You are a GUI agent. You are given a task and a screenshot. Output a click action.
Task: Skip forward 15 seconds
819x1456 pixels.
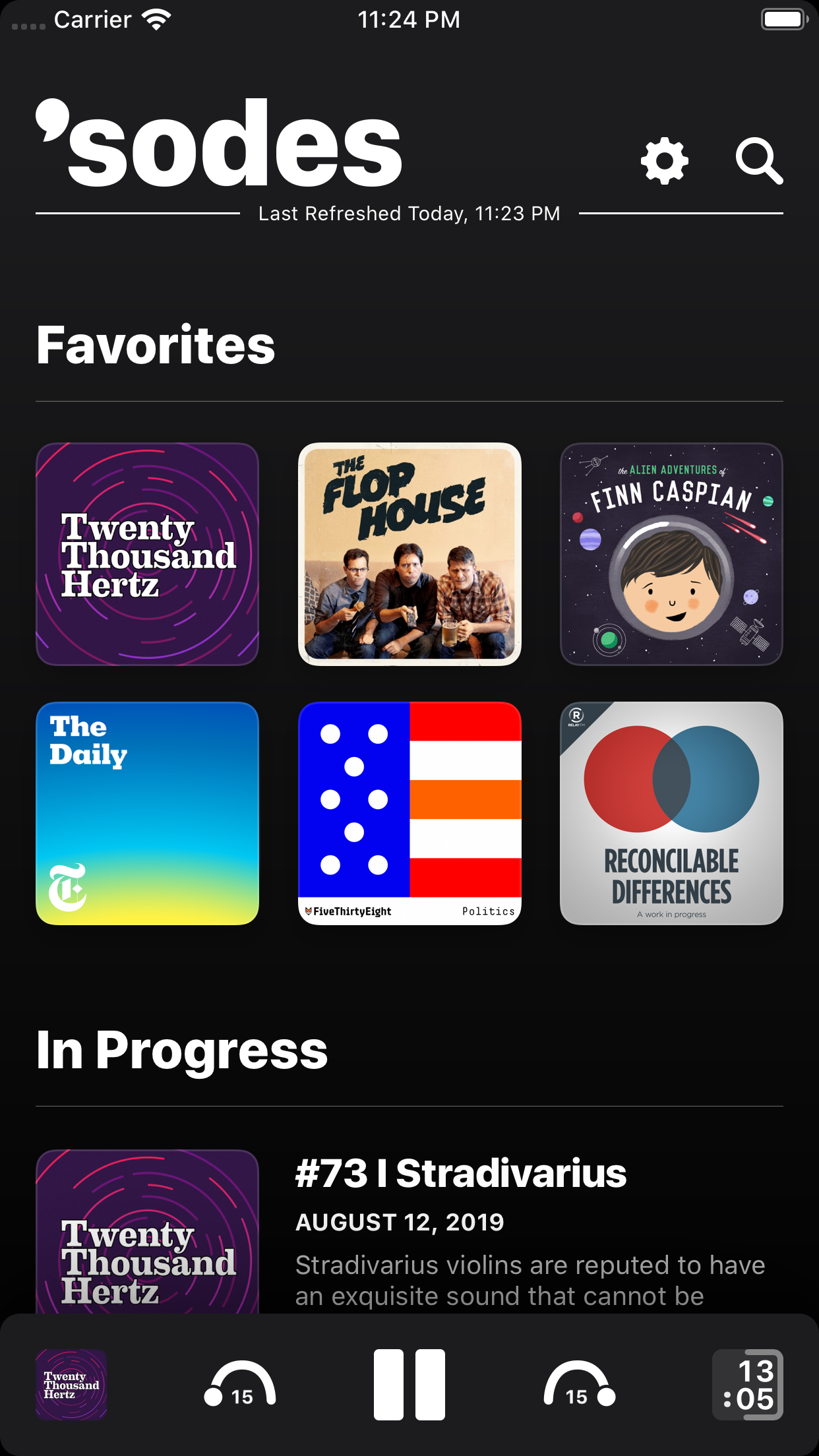tap(579, 1384)
